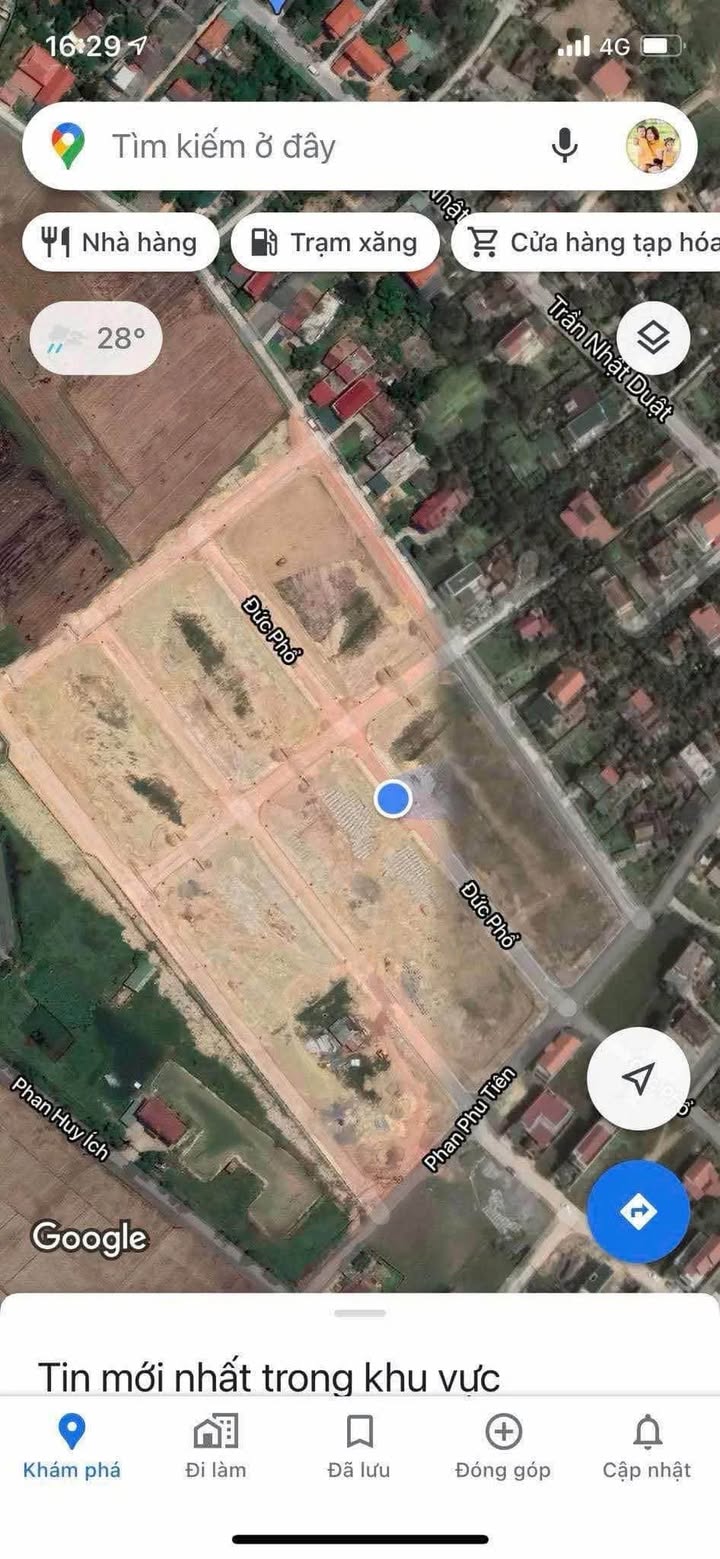This screenshot has width=720, height=1559.
Task: Open the map layers button
Action: coord(653,338)
